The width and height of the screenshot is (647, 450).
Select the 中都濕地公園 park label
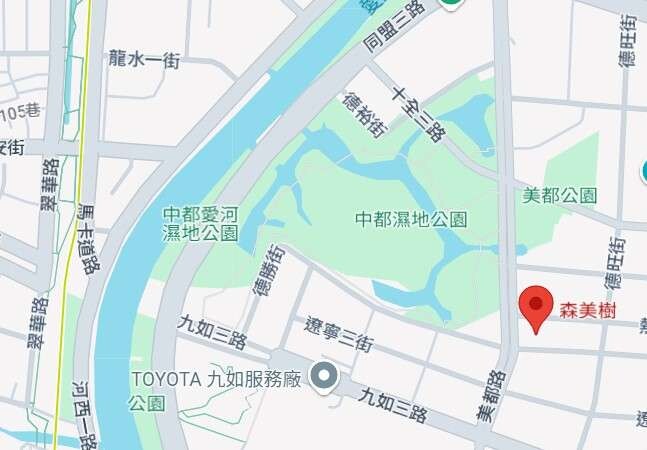pos(411,218)
